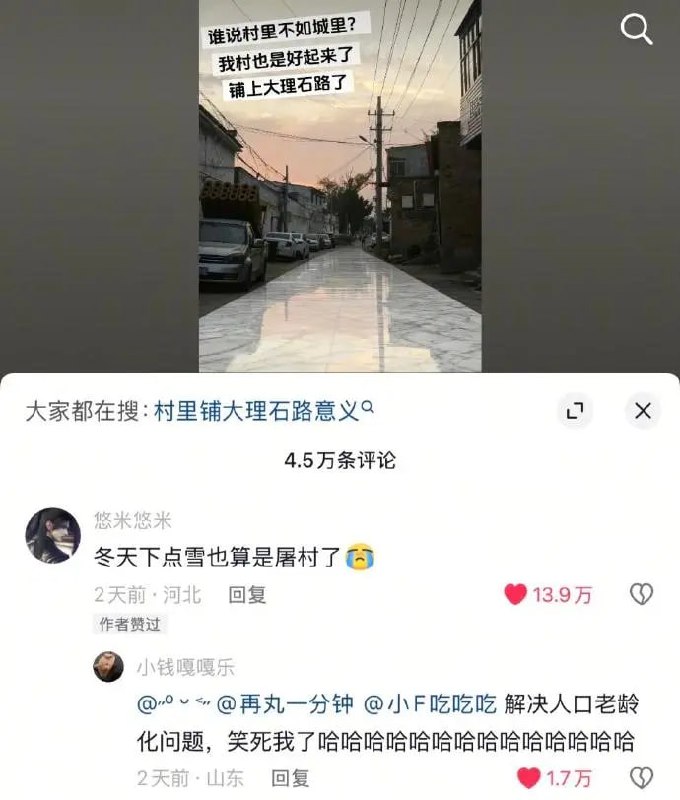The image size is (680, 800).
Task: Expand the comments panel to full screen
Action: pyautogui.click(x=574, y=411)
